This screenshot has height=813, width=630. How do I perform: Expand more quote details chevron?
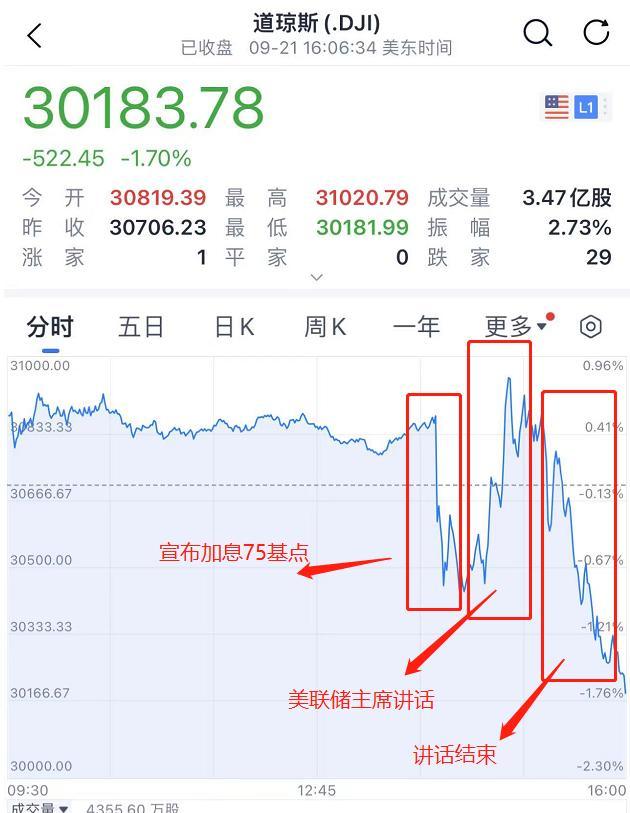coord(317,277)
